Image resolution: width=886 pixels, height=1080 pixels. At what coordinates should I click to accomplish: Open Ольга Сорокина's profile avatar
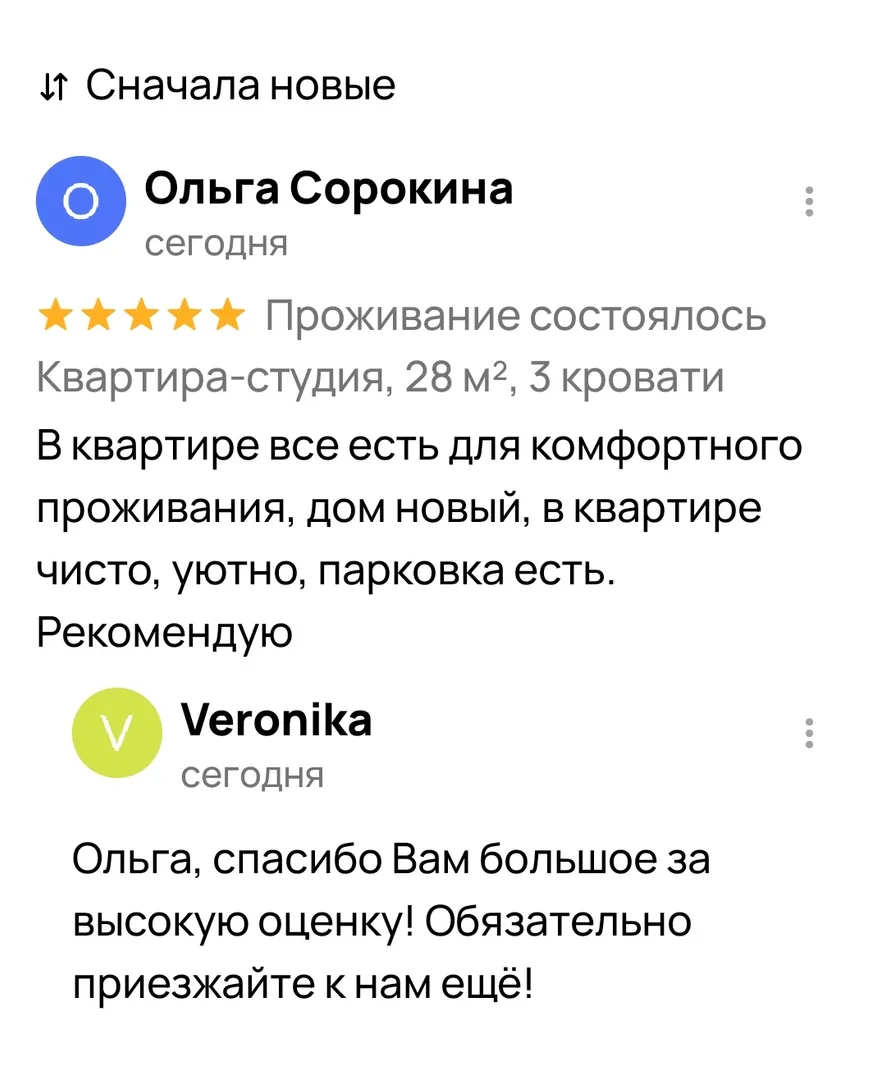click(x=82, y=203)
